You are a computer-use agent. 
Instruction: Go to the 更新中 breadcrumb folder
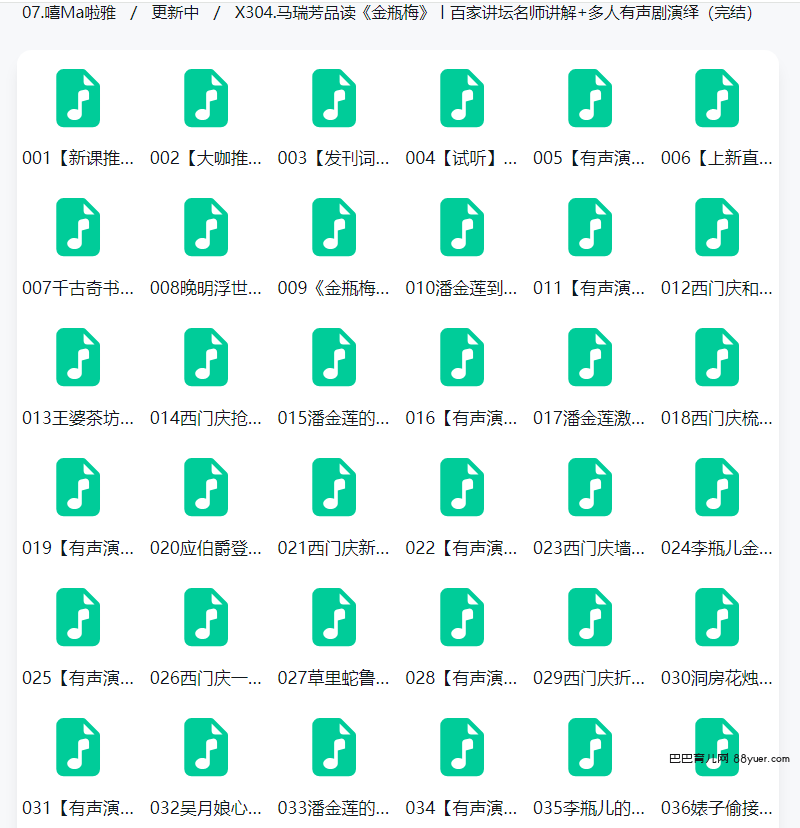[174, 13]
